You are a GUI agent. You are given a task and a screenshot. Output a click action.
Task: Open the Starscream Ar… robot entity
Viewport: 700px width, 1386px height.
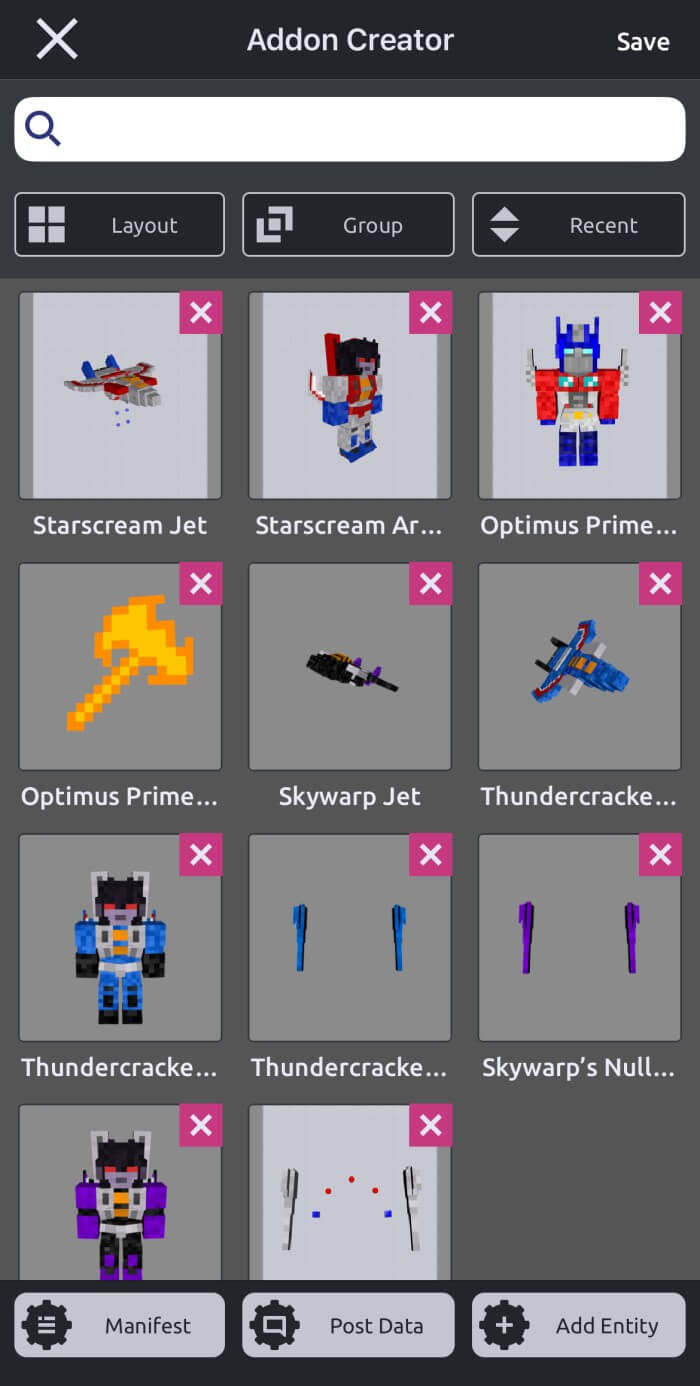pos(350,396)
